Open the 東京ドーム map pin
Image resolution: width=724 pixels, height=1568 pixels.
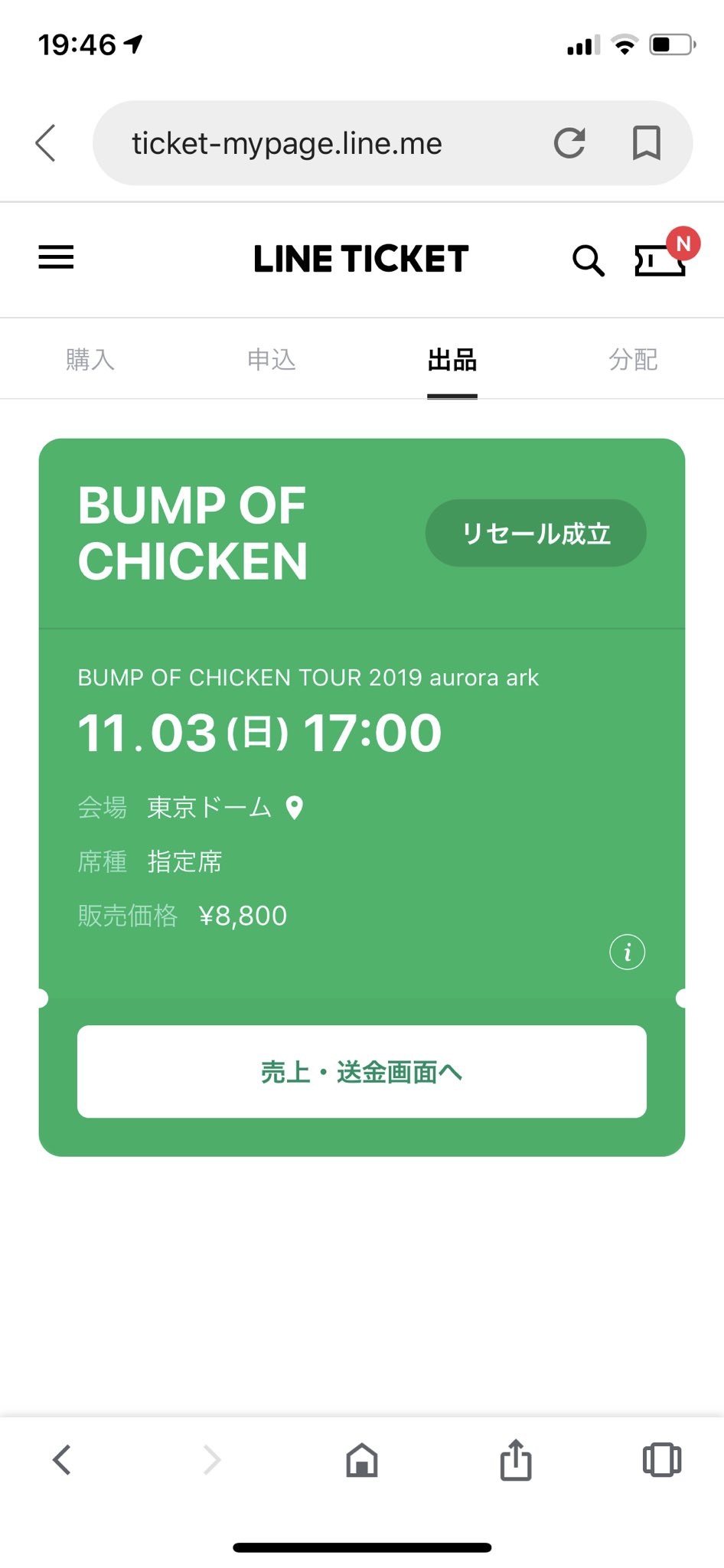point(295,808)
